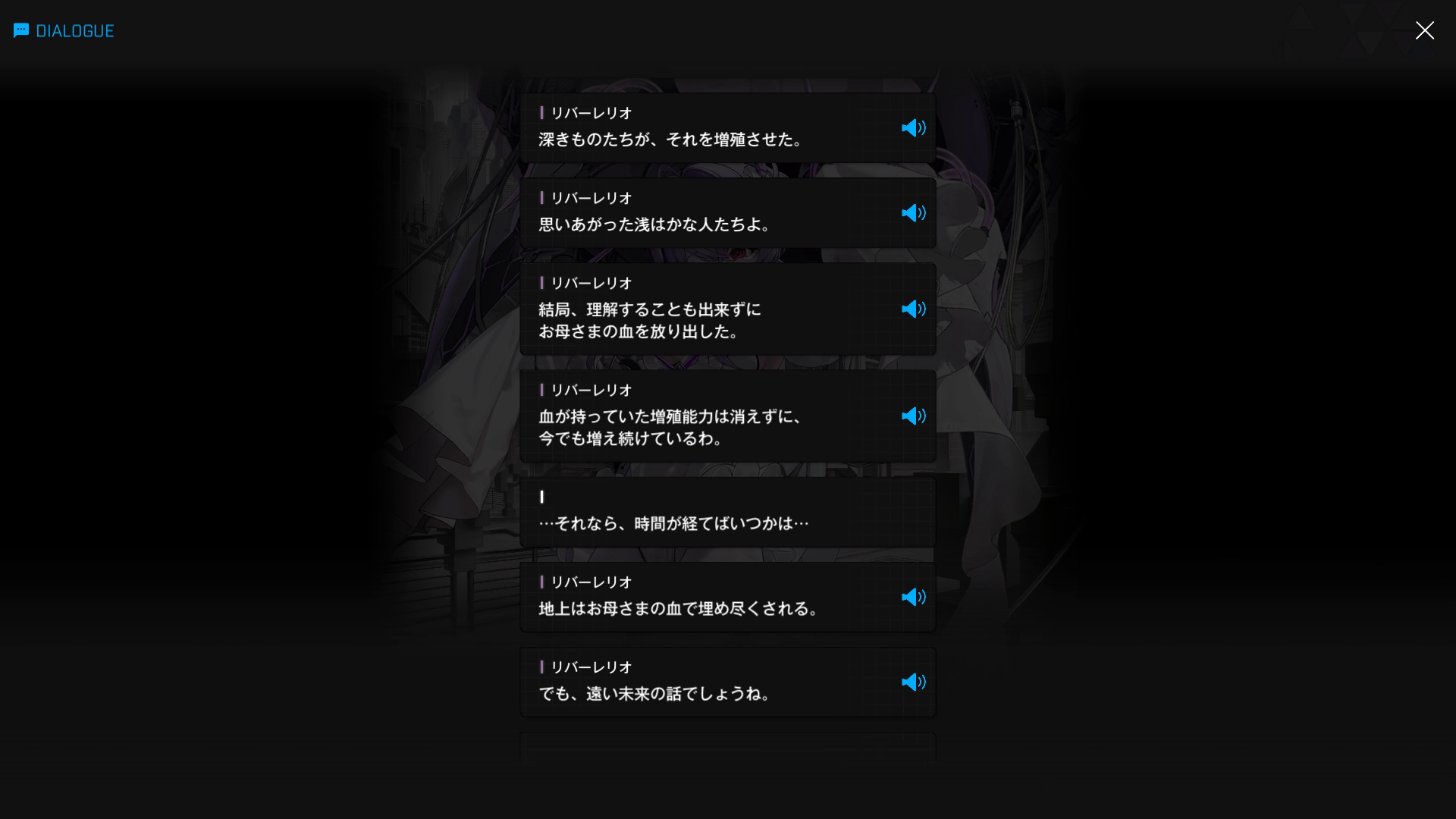Play voice for 思いあがった浅はかな人たちよ
Viewport: 1456px width, 819px height.
coord(913,213)
